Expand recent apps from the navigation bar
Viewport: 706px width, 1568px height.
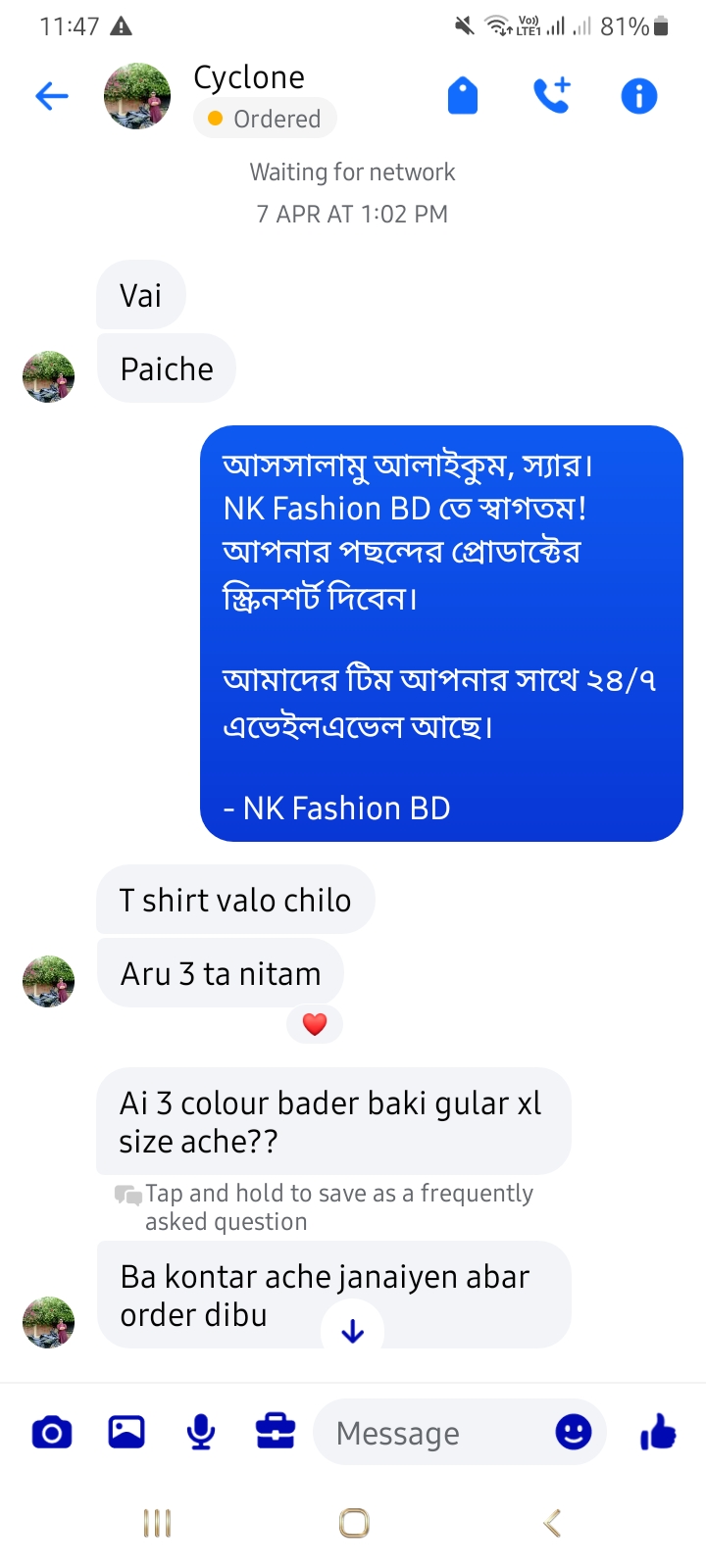tap(157, 1522)
